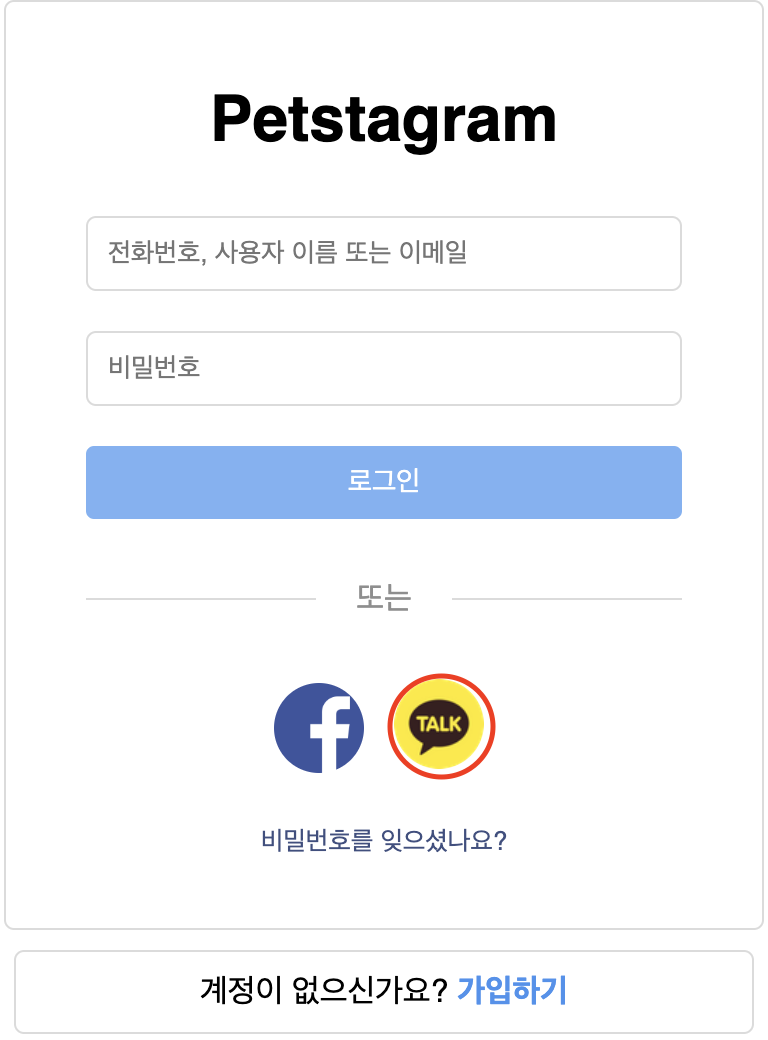Screen dimensions: 768x1040
Task: Tap the phone, username or email field
Action: click(384, 254)
